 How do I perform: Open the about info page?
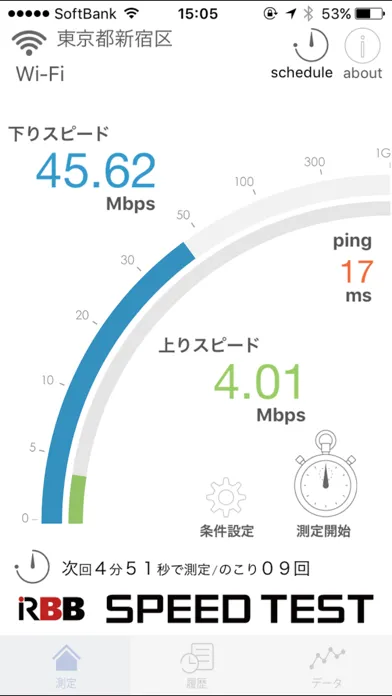363,54
